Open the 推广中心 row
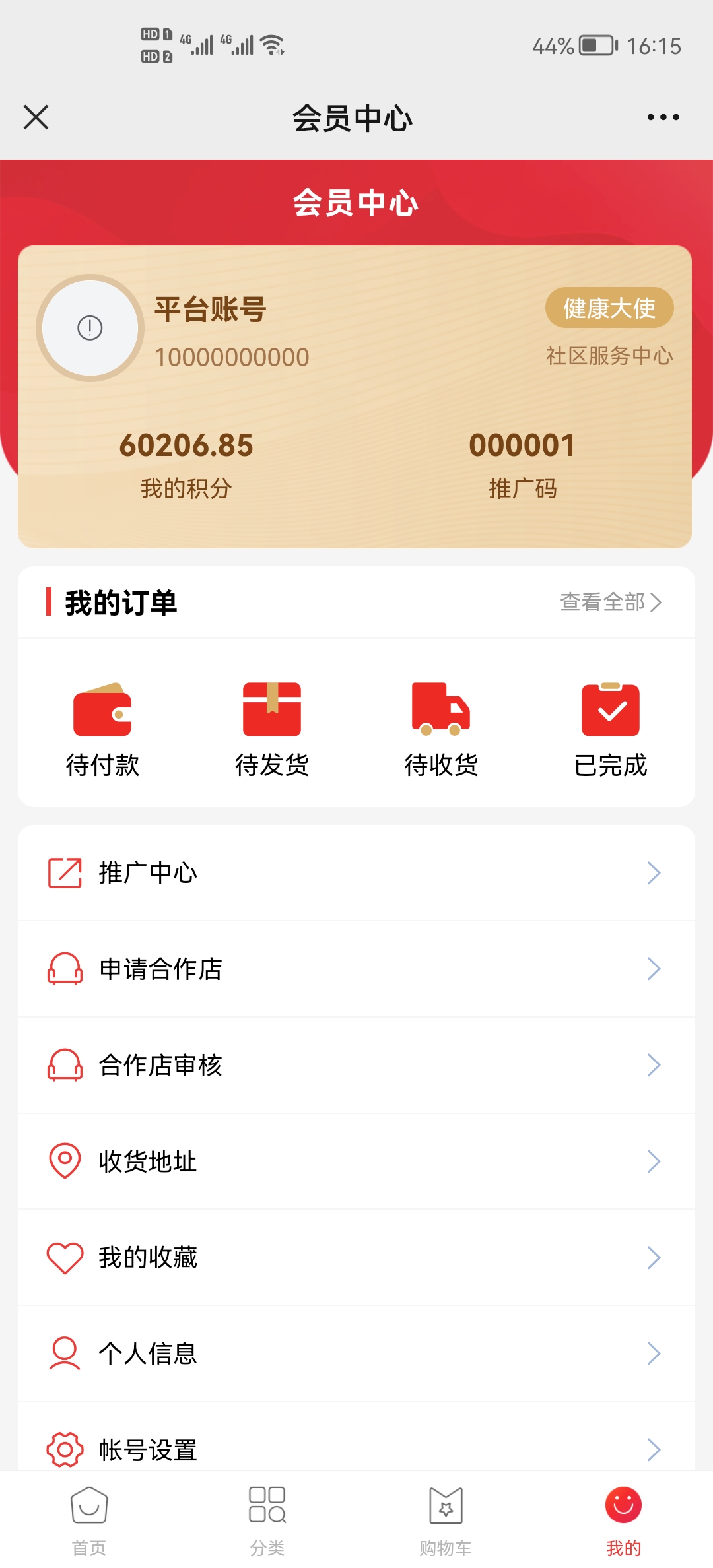713x1568 pixels. coord(356,872)
